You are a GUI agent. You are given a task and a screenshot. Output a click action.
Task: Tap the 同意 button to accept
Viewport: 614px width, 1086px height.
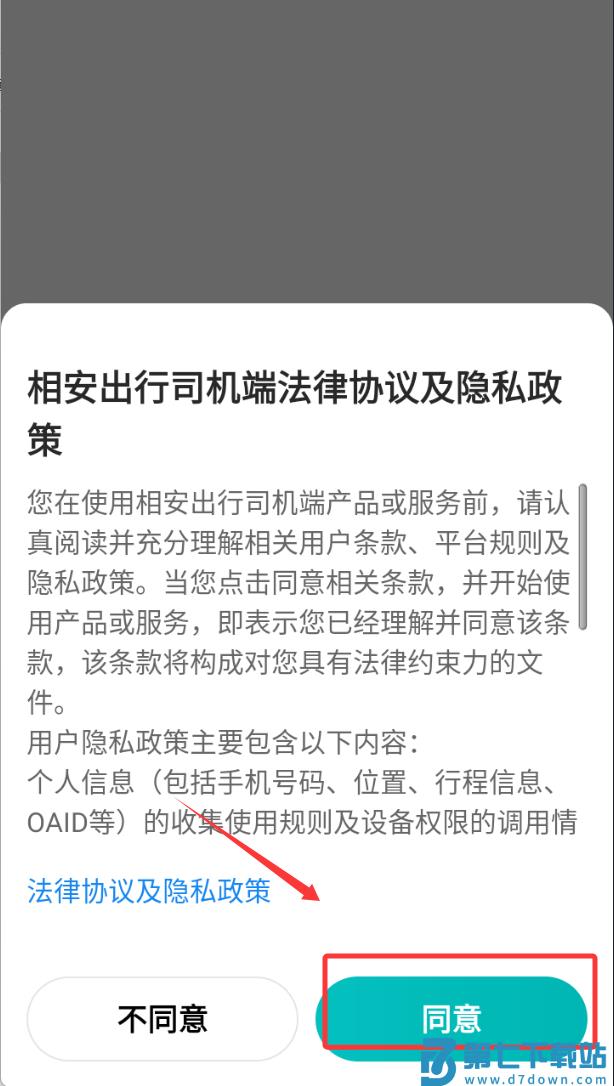[452, 1018]
